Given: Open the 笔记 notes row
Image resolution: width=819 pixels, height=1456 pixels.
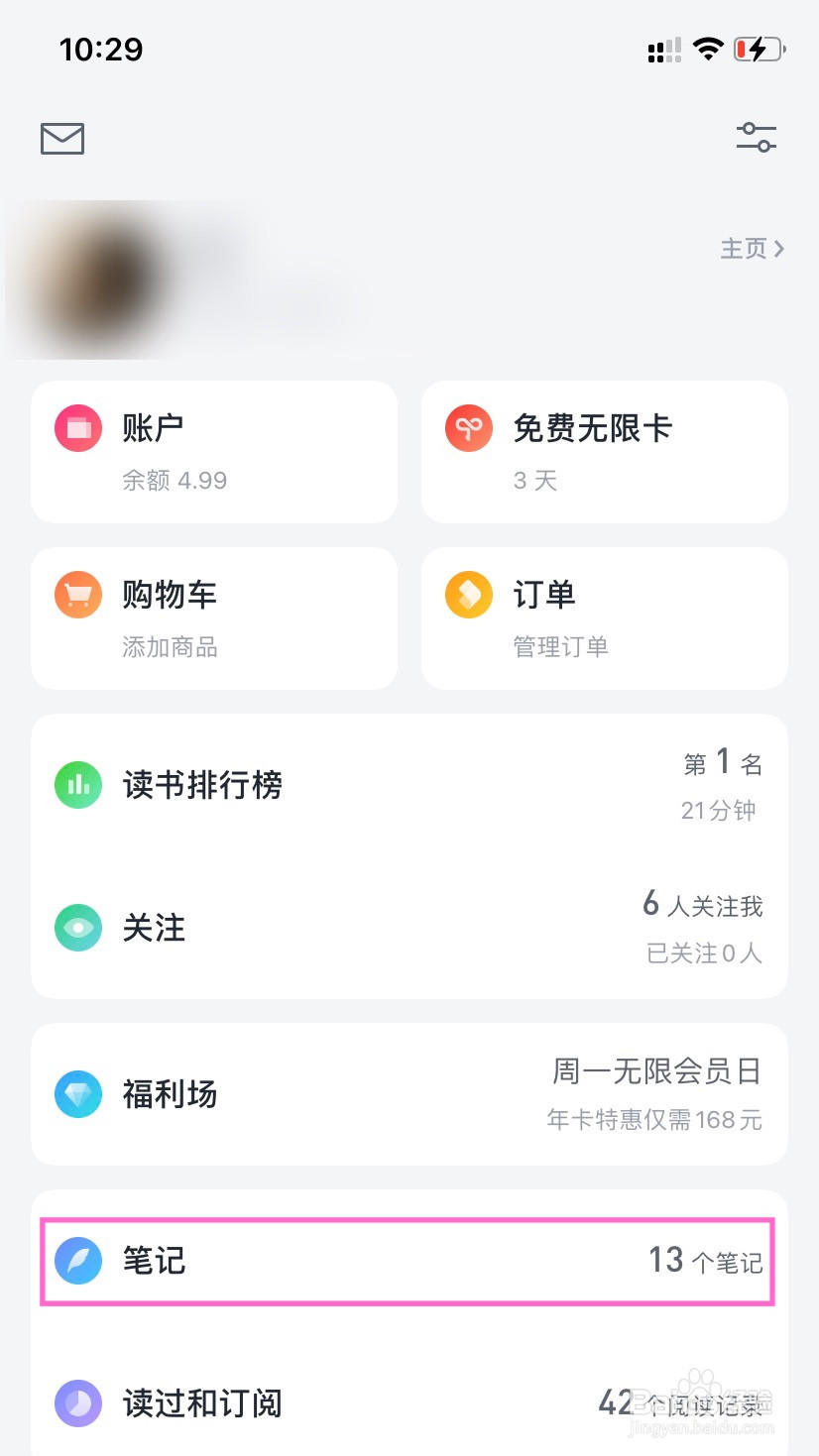Looking at the screenshot, I should click(408, 1262).
